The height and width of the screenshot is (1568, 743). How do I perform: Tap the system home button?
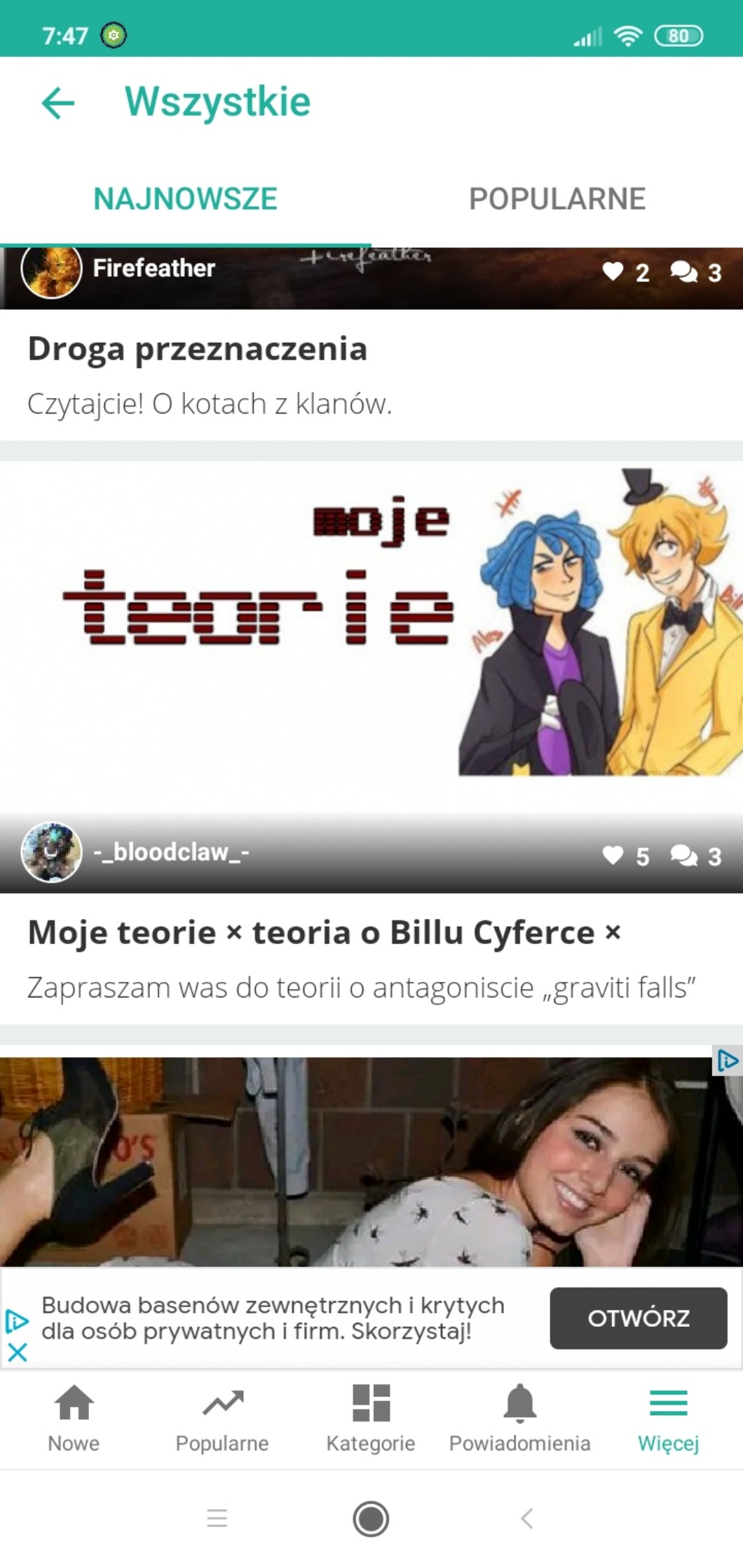point(371,1519)
